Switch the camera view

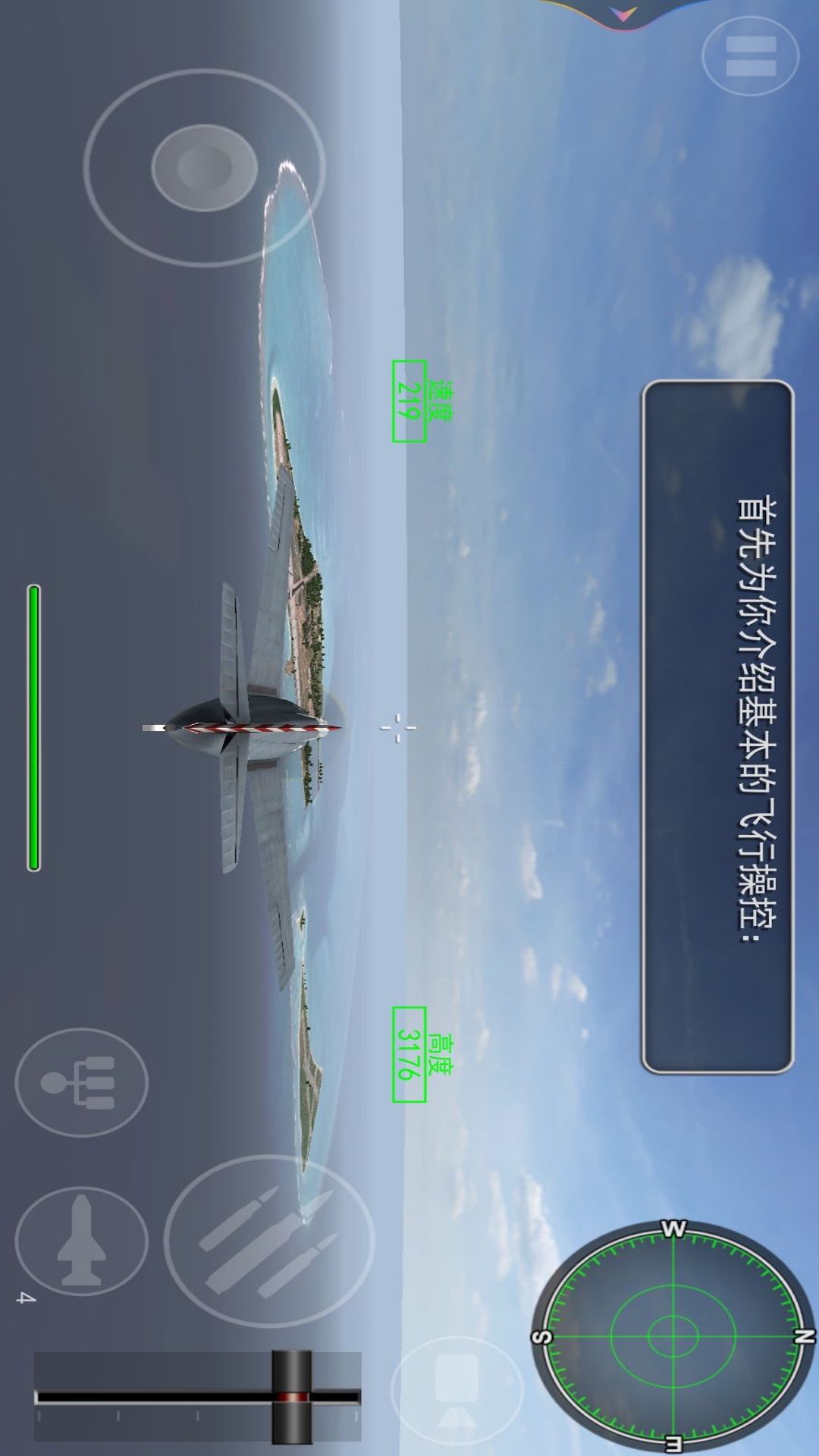point(457,1389)
